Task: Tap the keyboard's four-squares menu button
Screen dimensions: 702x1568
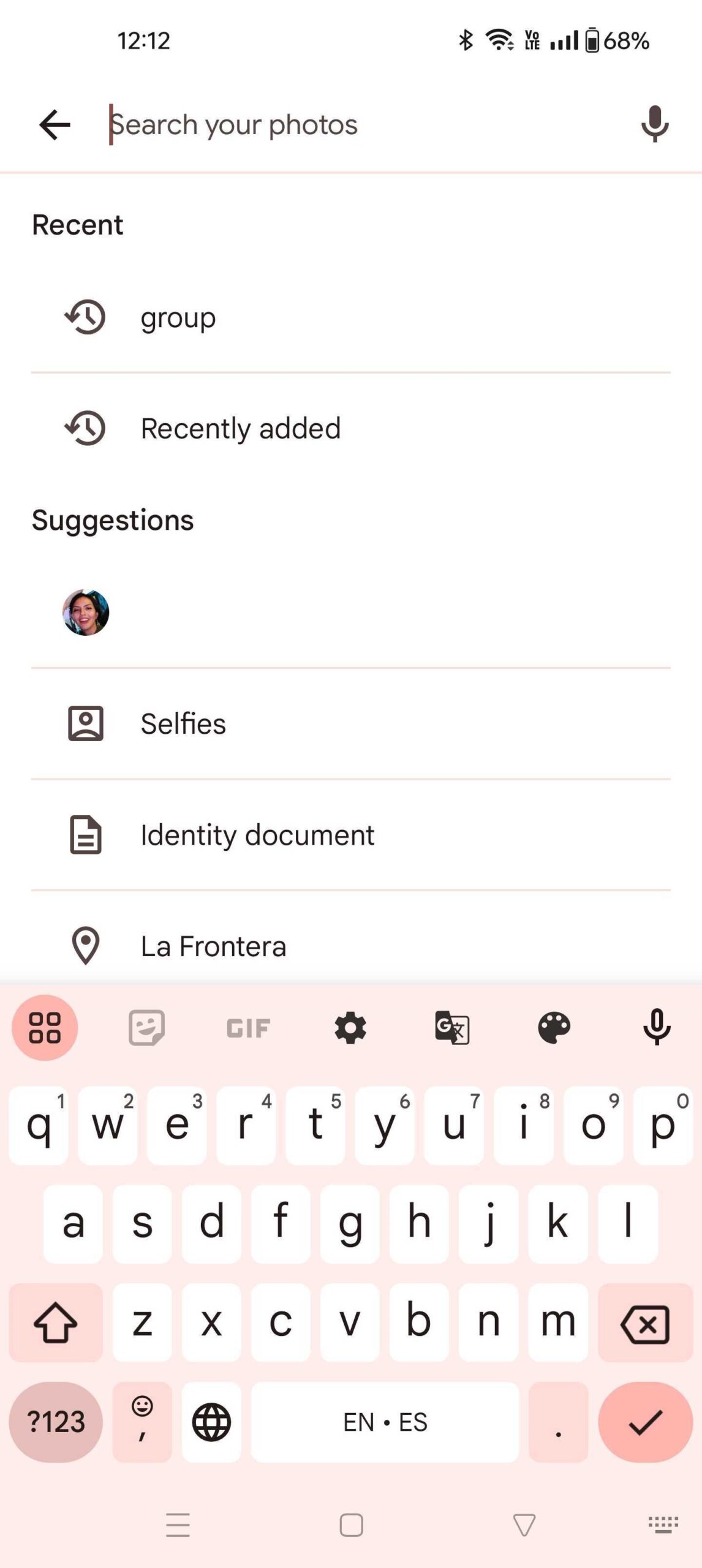Action: [x=45, y=1028]
